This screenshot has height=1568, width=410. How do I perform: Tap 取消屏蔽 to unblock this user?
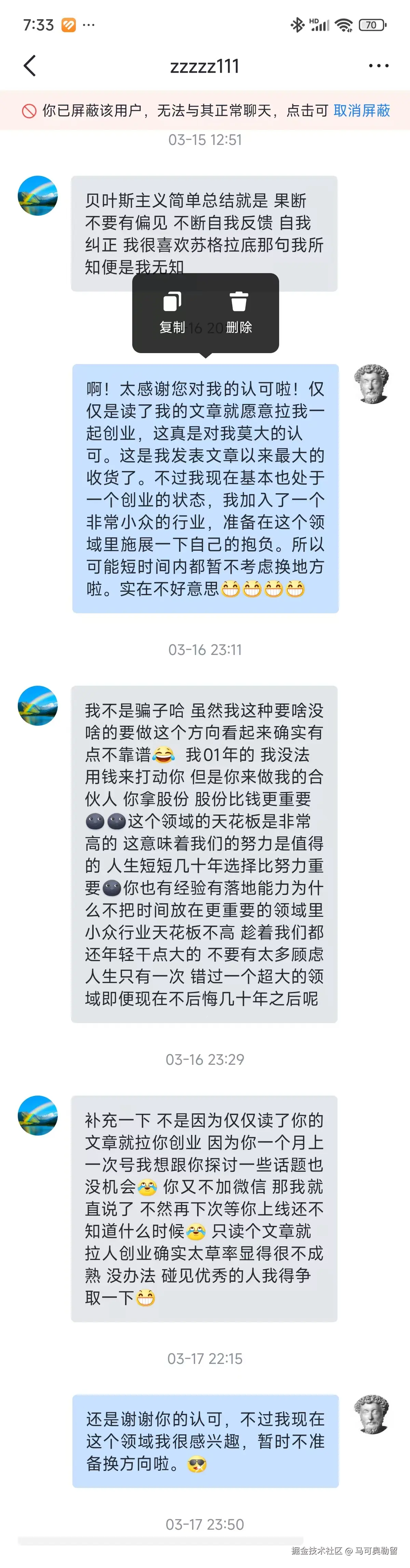(361, 110)
